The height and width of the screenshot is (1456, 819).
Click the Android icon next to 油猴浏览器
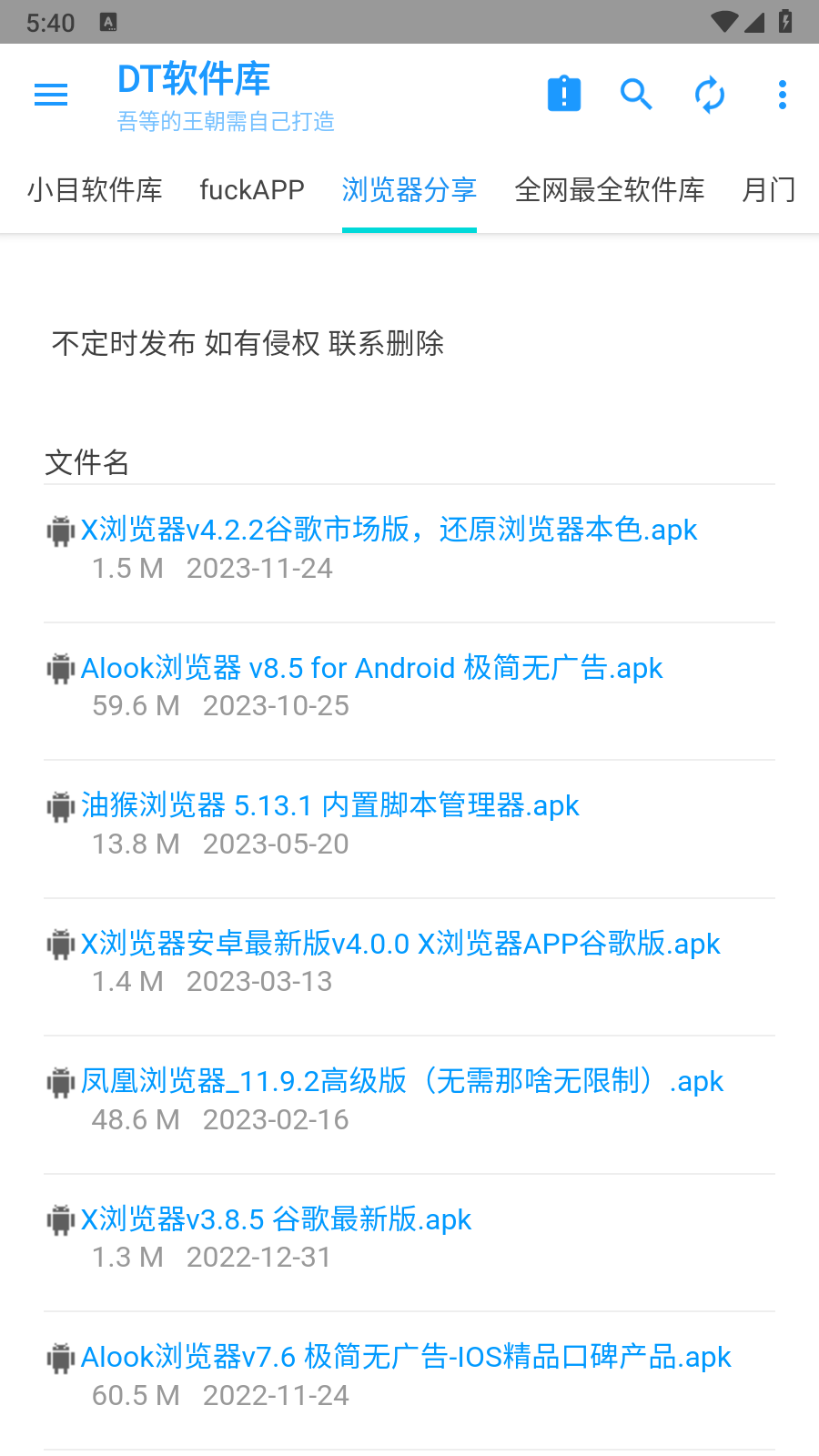[x=59, y=806]
